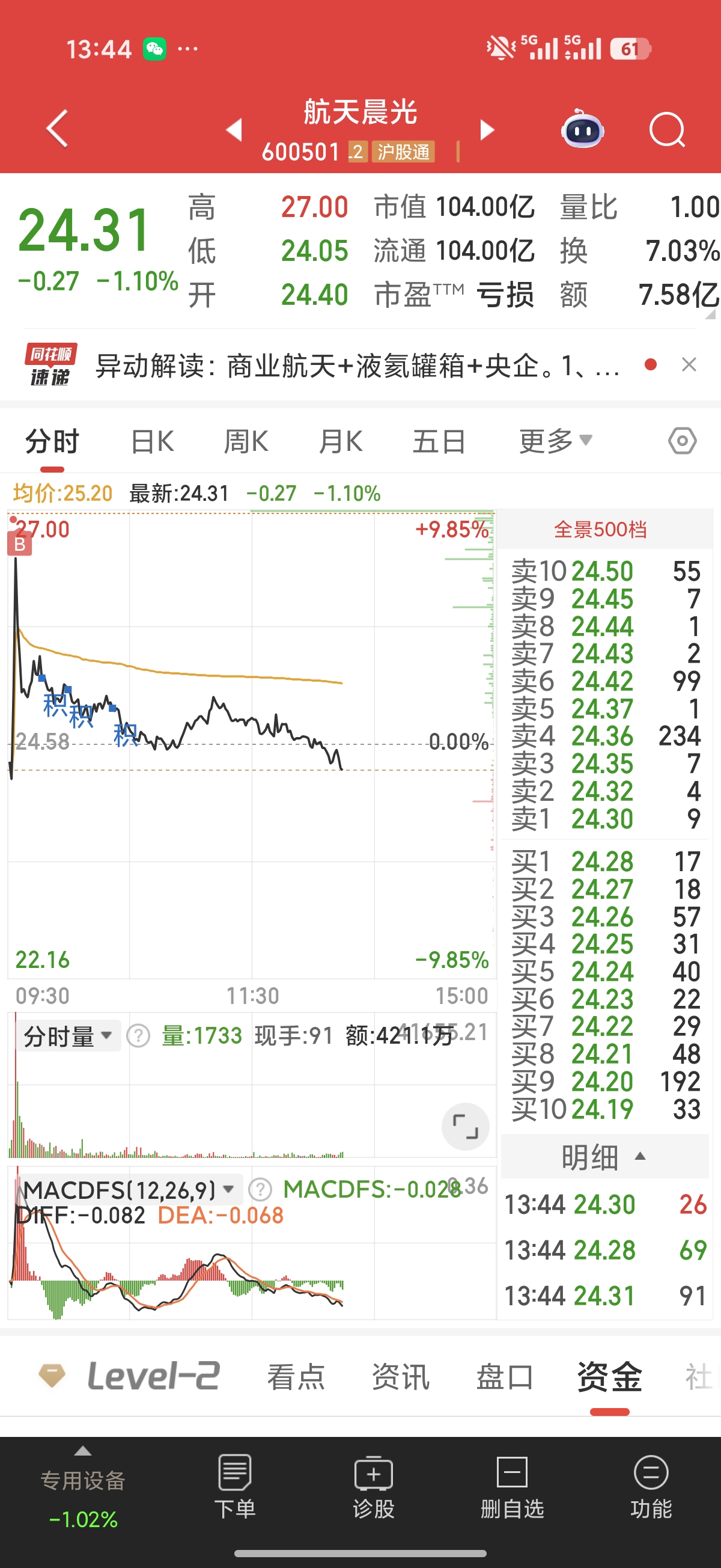Show the 五日 chart
The image size is (721, 1568).
439,441
